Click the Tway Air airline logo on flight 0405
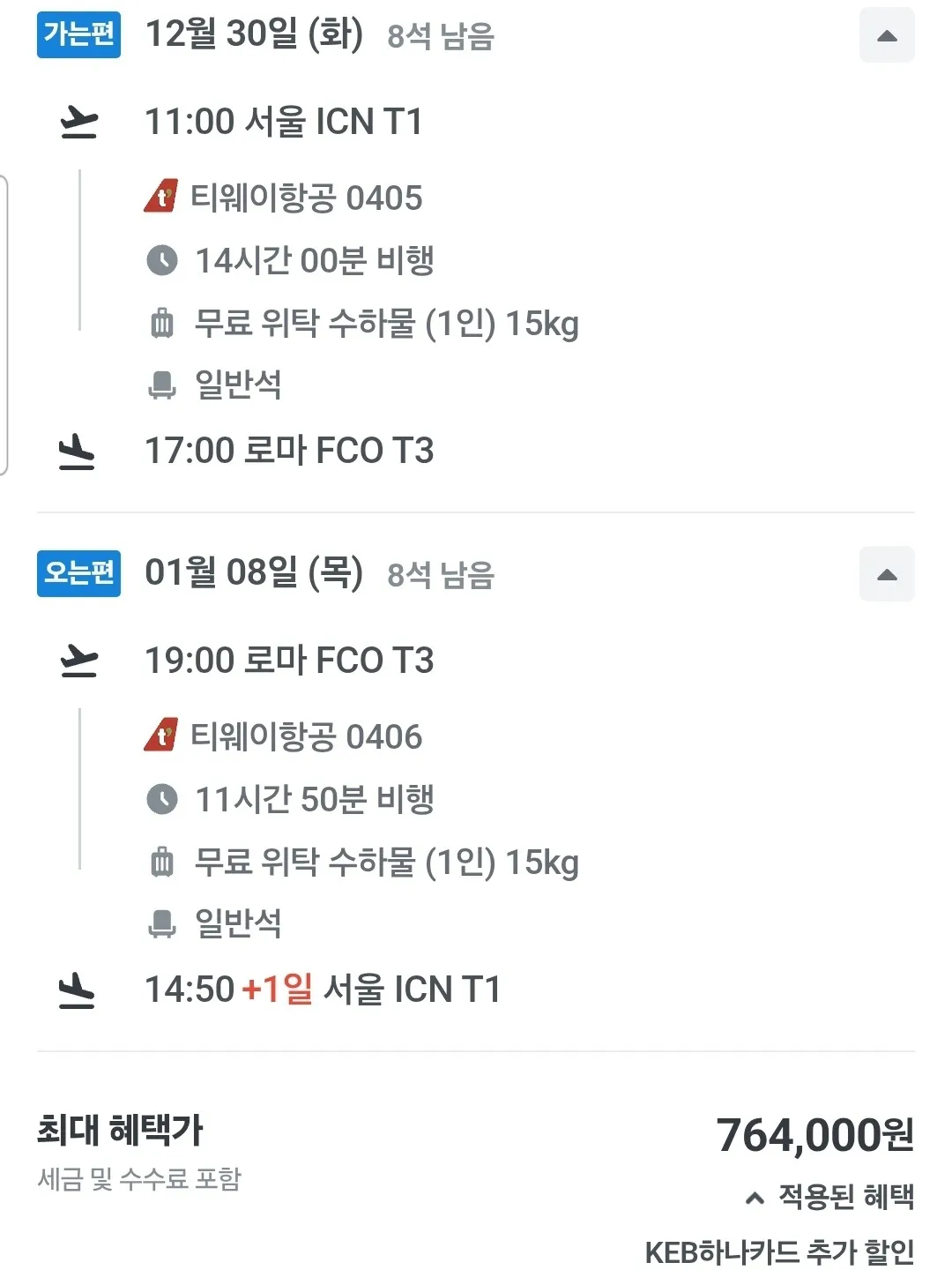This screenshot has height=1270, width=952. [x=161, y=198]
